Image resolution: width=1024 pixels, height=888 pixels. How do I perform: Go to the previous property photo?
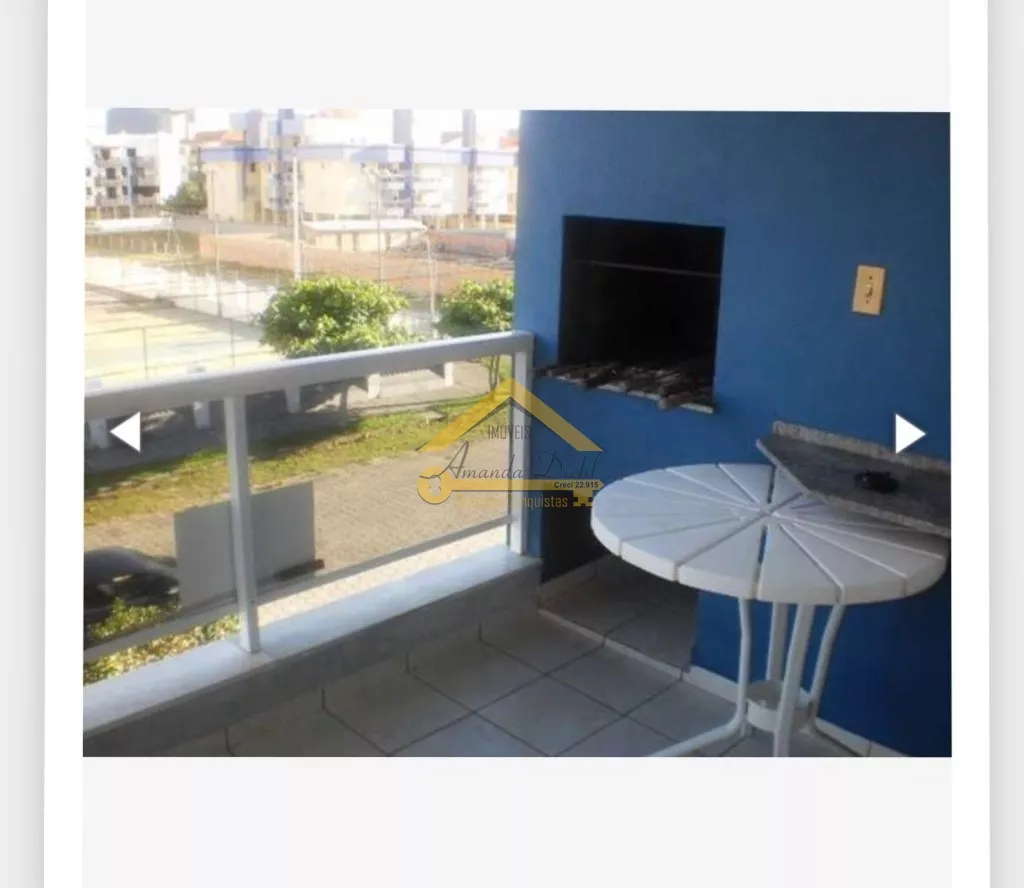126,432
